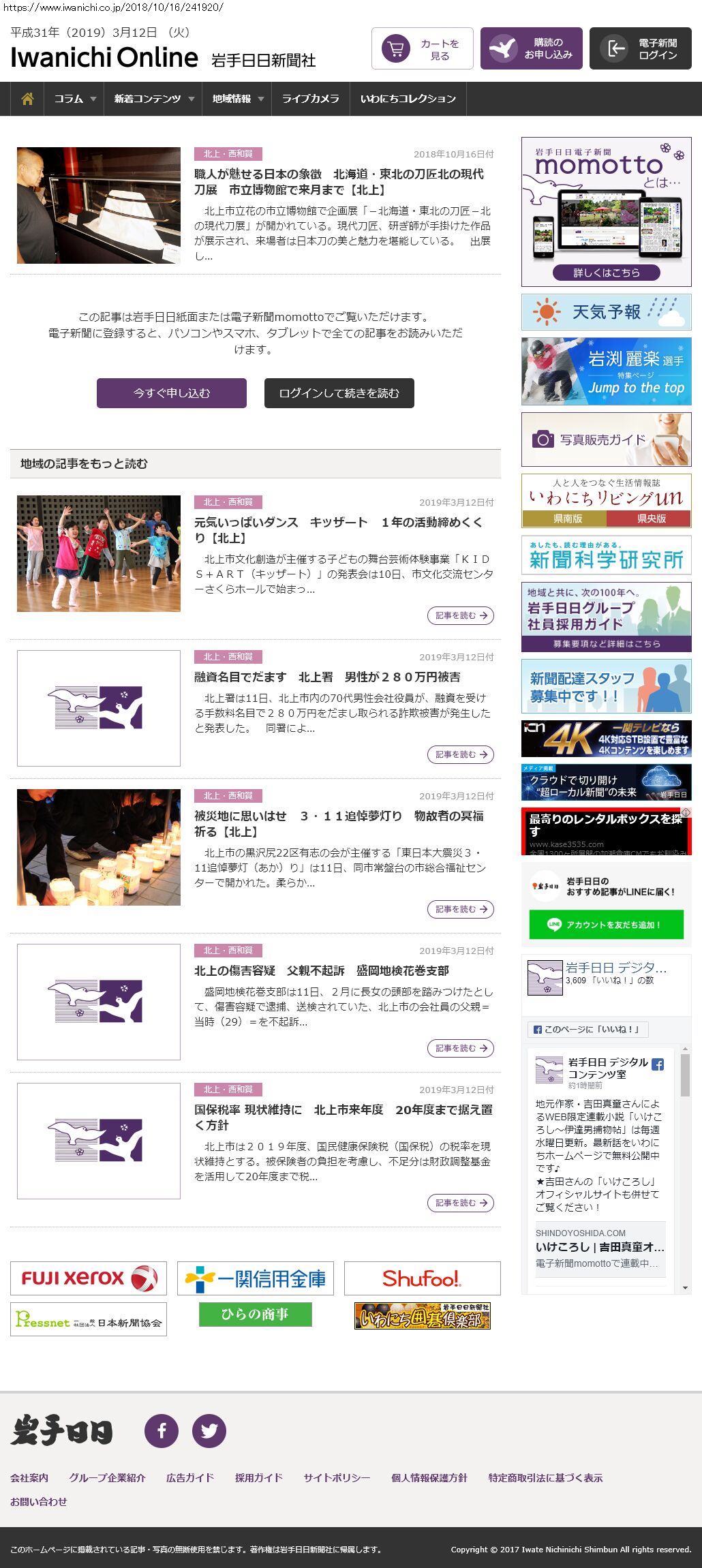Open 写真販売ガイド banner
702x1568 pixels.
coord(606,440)
